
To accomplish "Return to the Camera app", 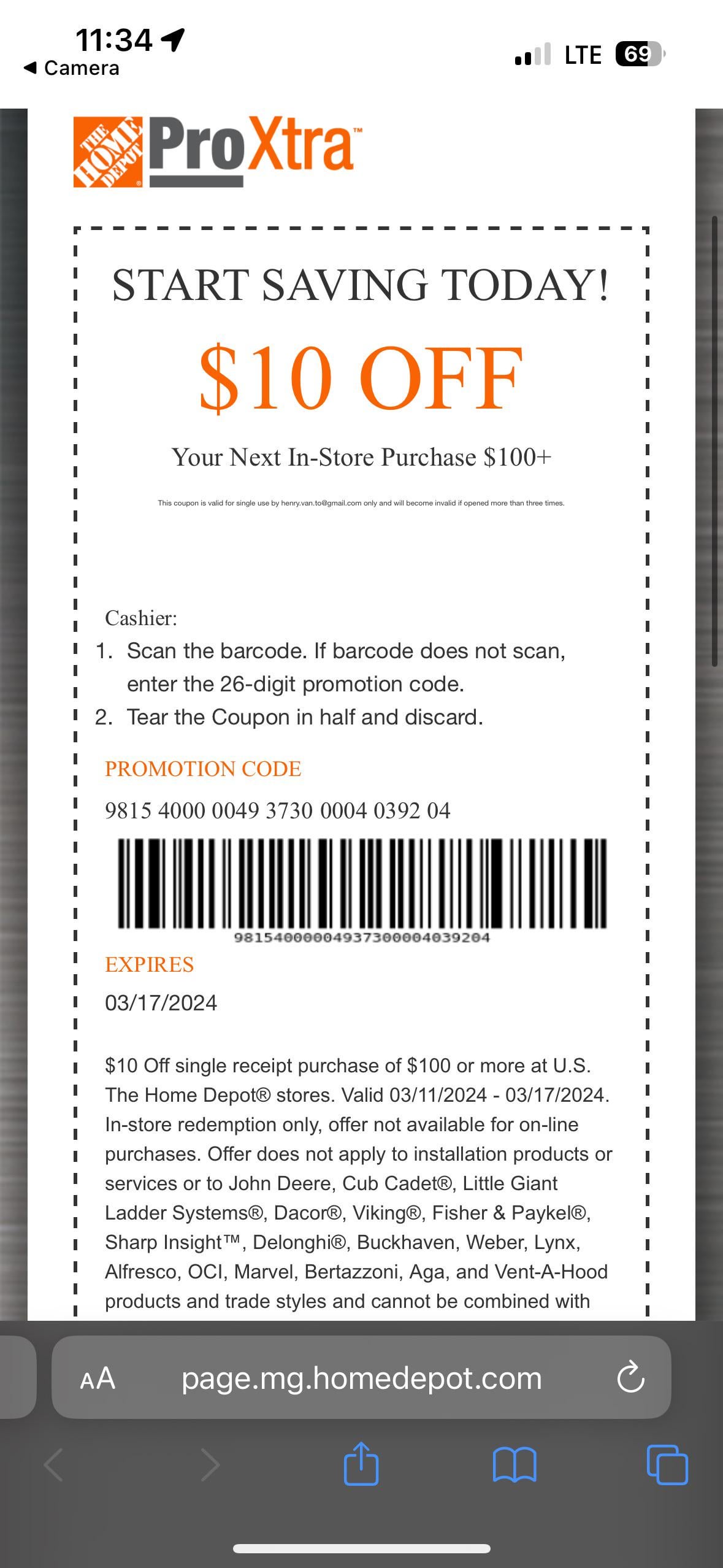I will click(x=71, y=67).
